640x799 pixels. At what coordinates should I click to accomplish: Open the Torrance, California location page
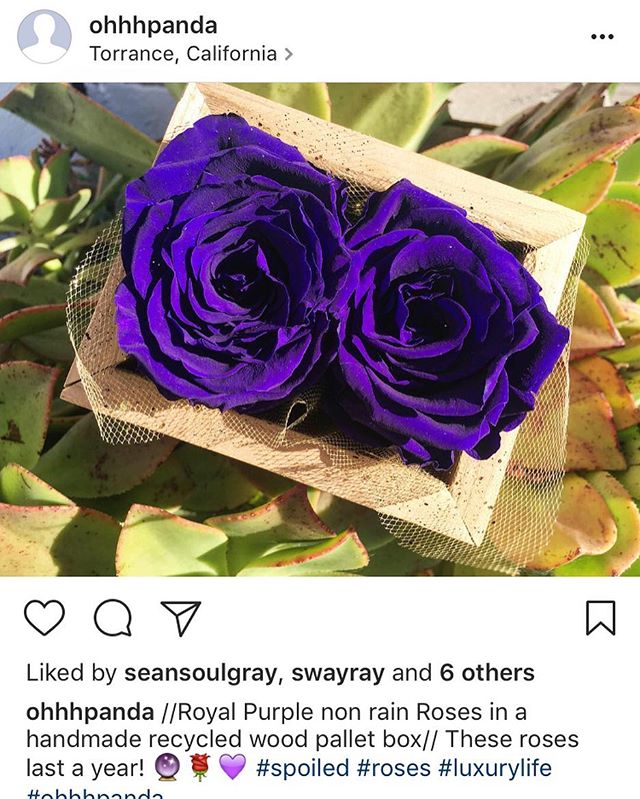[183, 54]
